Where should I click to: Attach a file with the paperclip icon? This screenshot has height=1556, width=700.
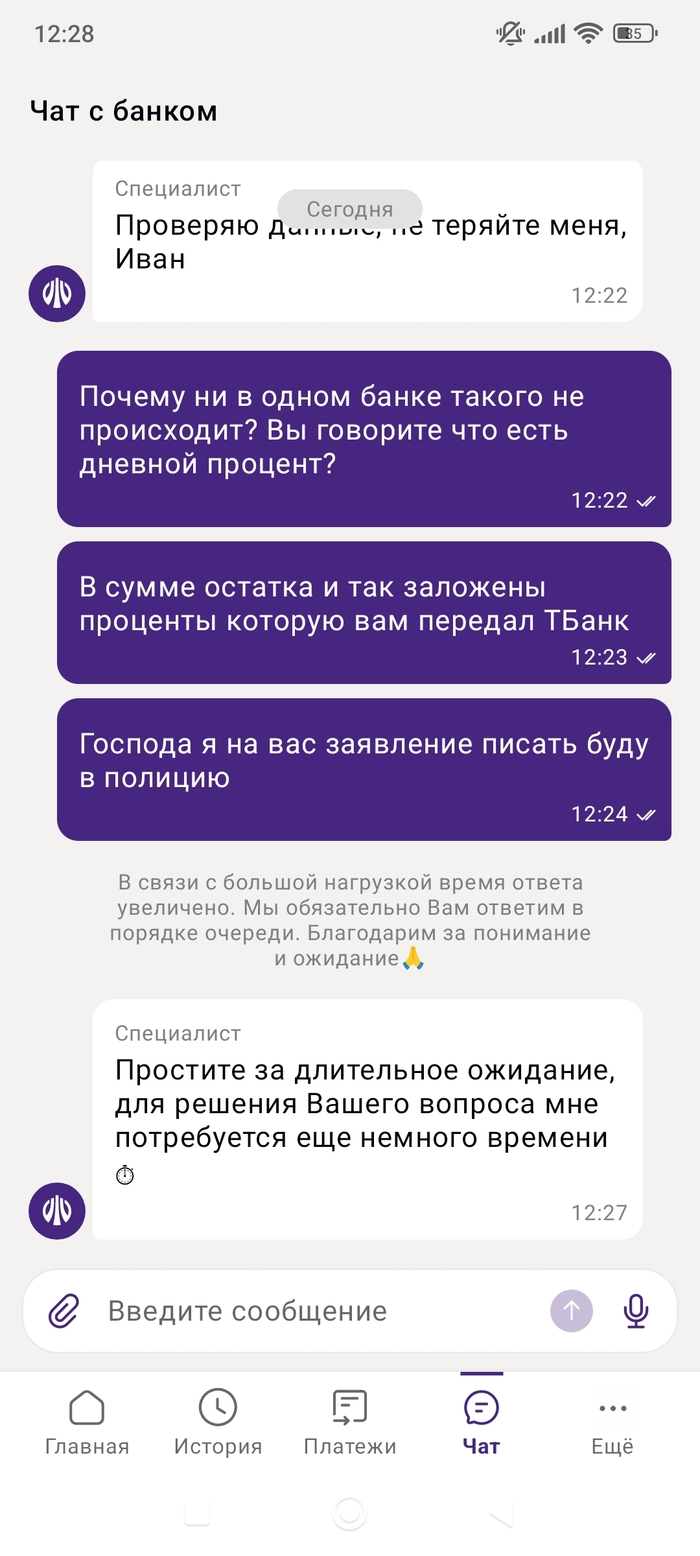(63, 1310)
